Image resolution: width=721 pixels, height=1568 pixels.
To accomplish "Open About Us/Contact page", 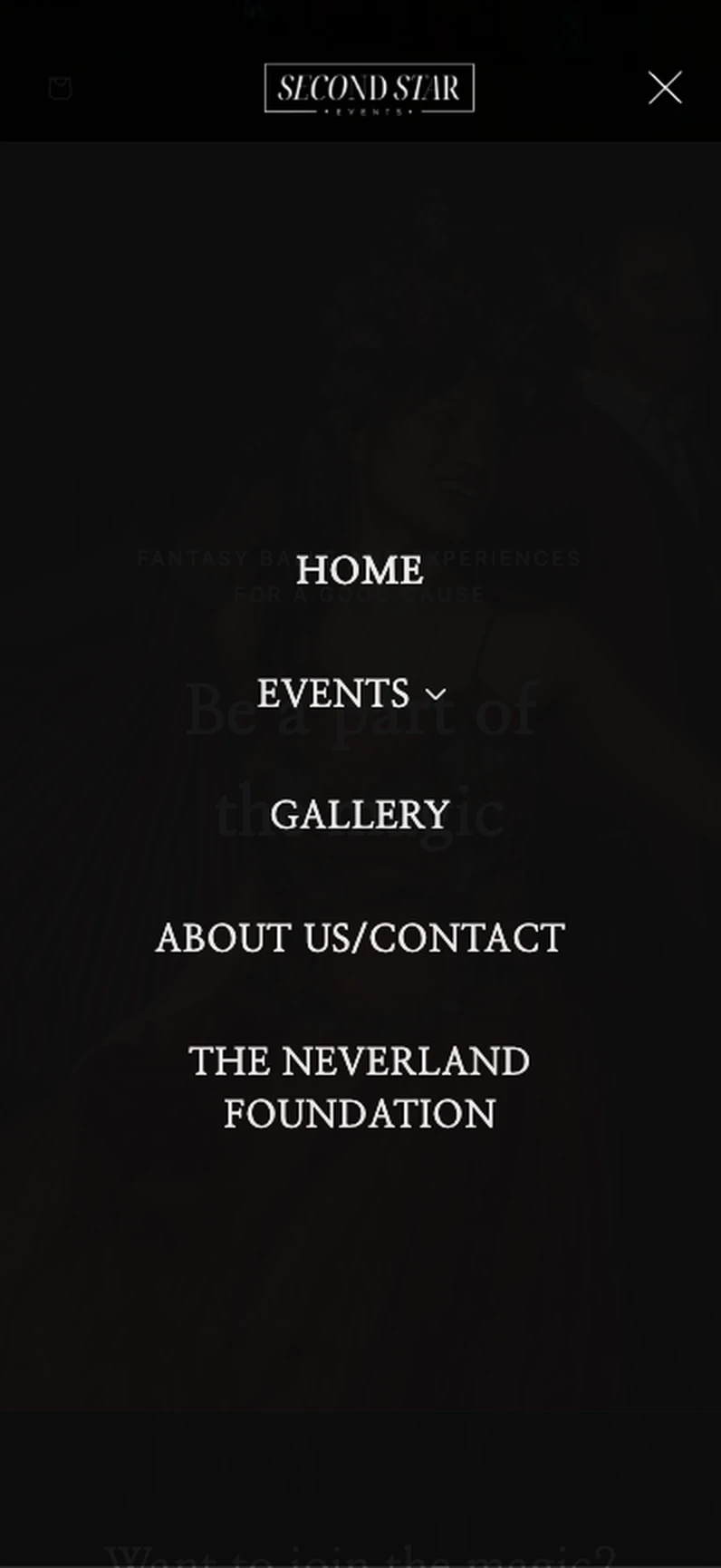I will coord(360,938).
